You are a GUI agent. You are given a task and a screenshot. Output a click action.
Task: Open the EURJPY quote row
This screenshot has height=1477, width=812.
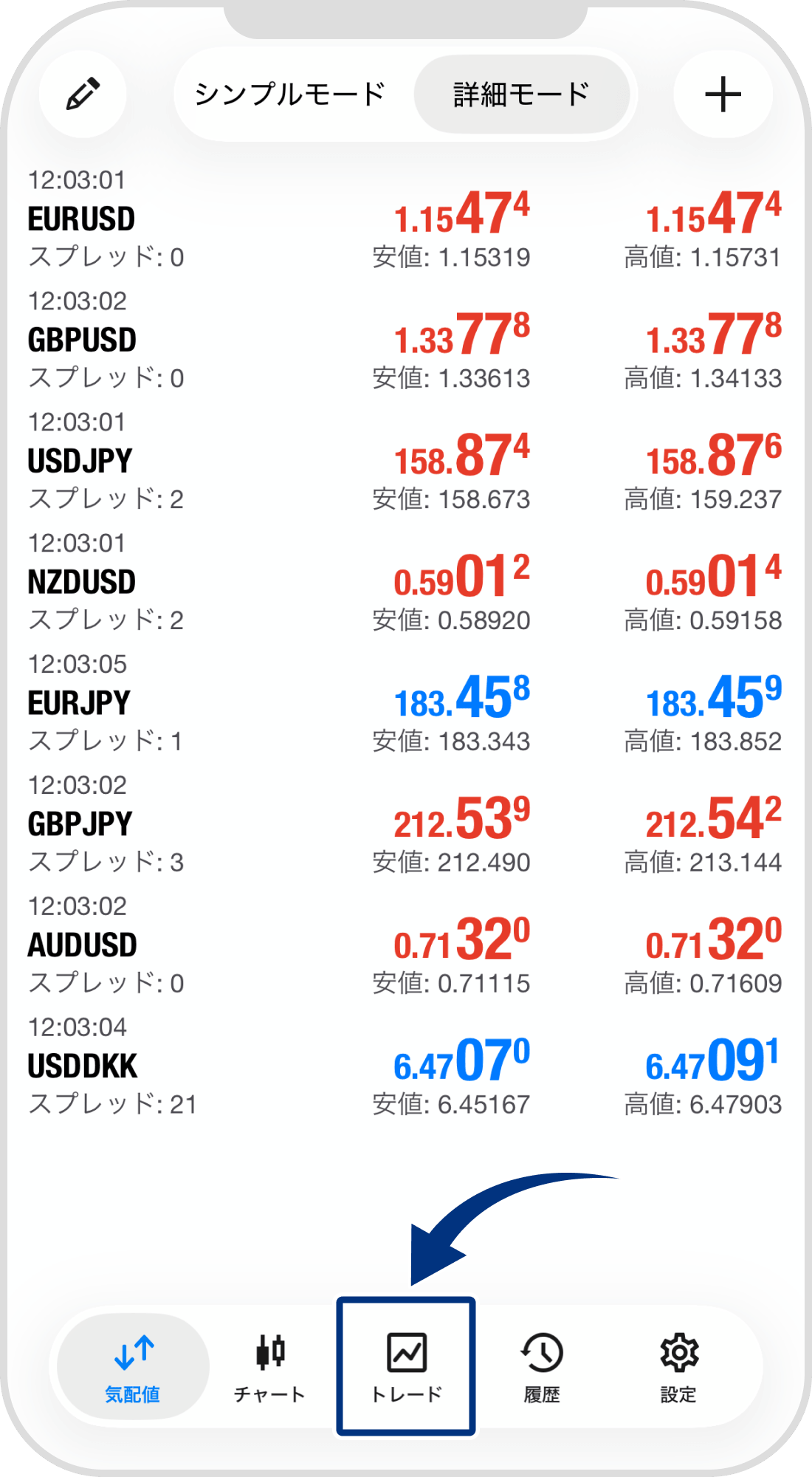pyautogui.click(x=79, y=704)
